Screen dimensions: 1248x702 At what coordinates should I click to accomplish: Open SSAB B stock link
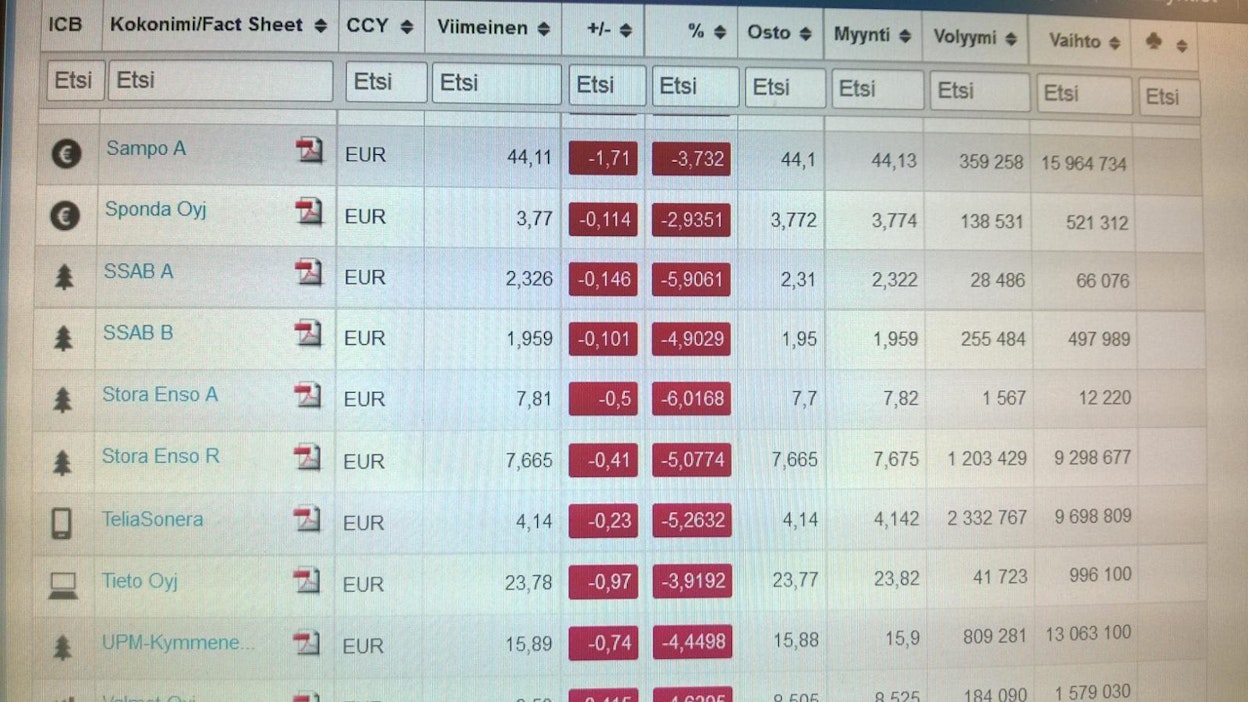click(138, 333)
